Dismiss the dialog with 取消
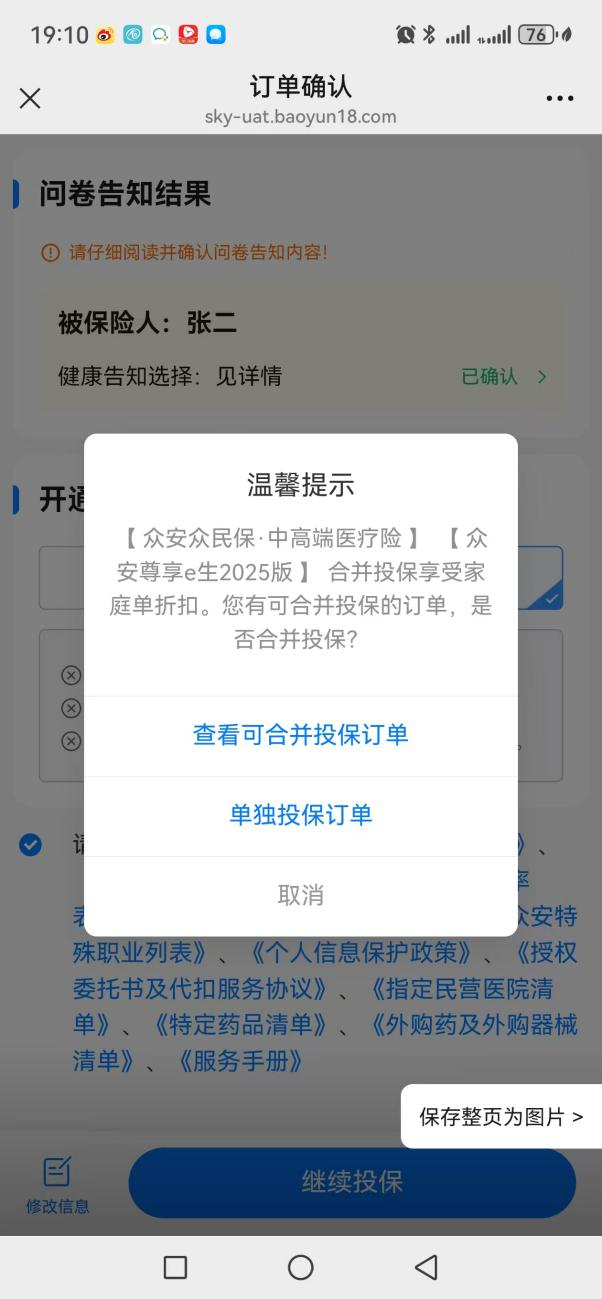This screenshot has width=602, height=1299. point(301,895)
